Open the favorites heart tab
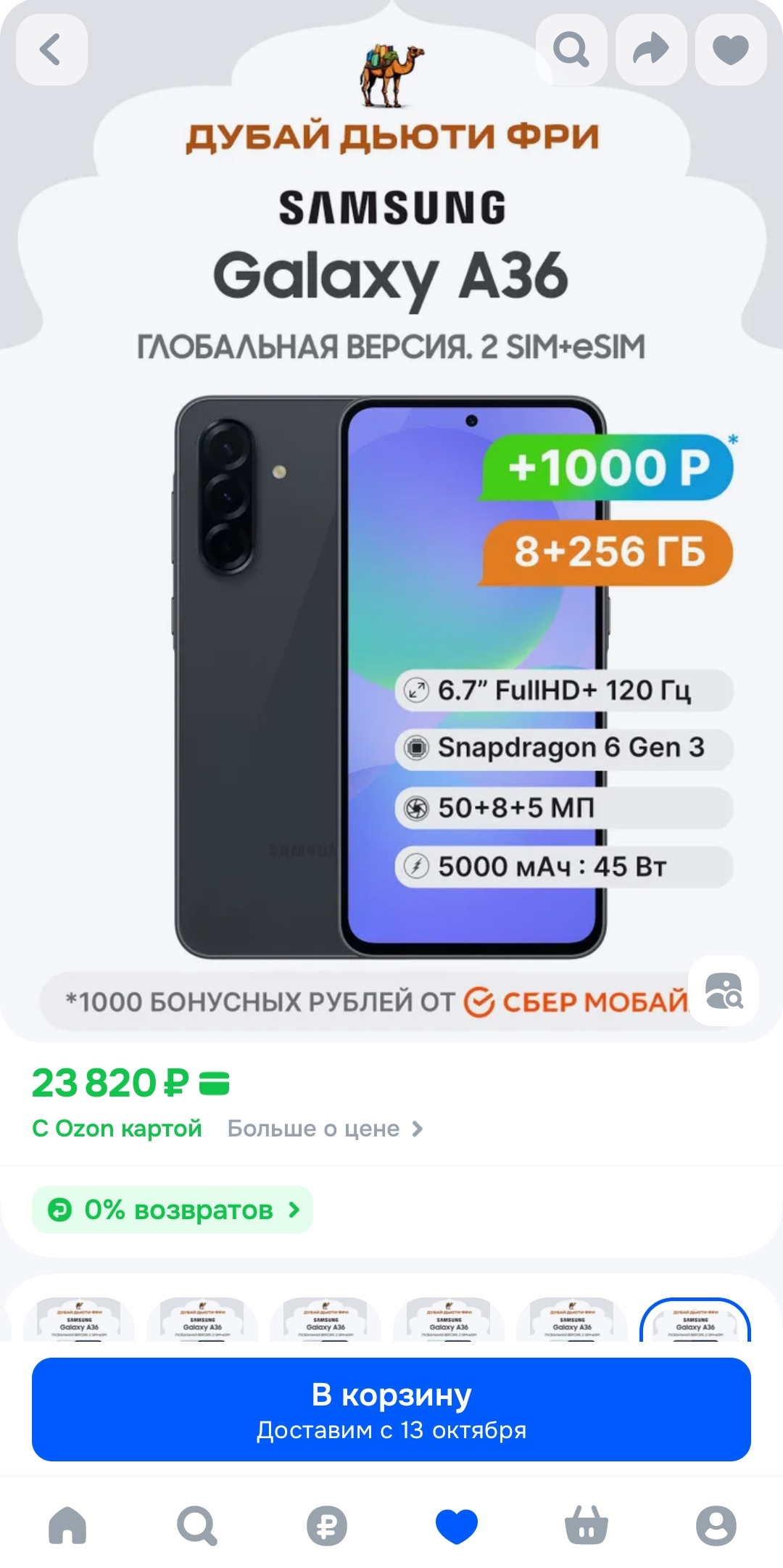 (x=456, y=1525)
